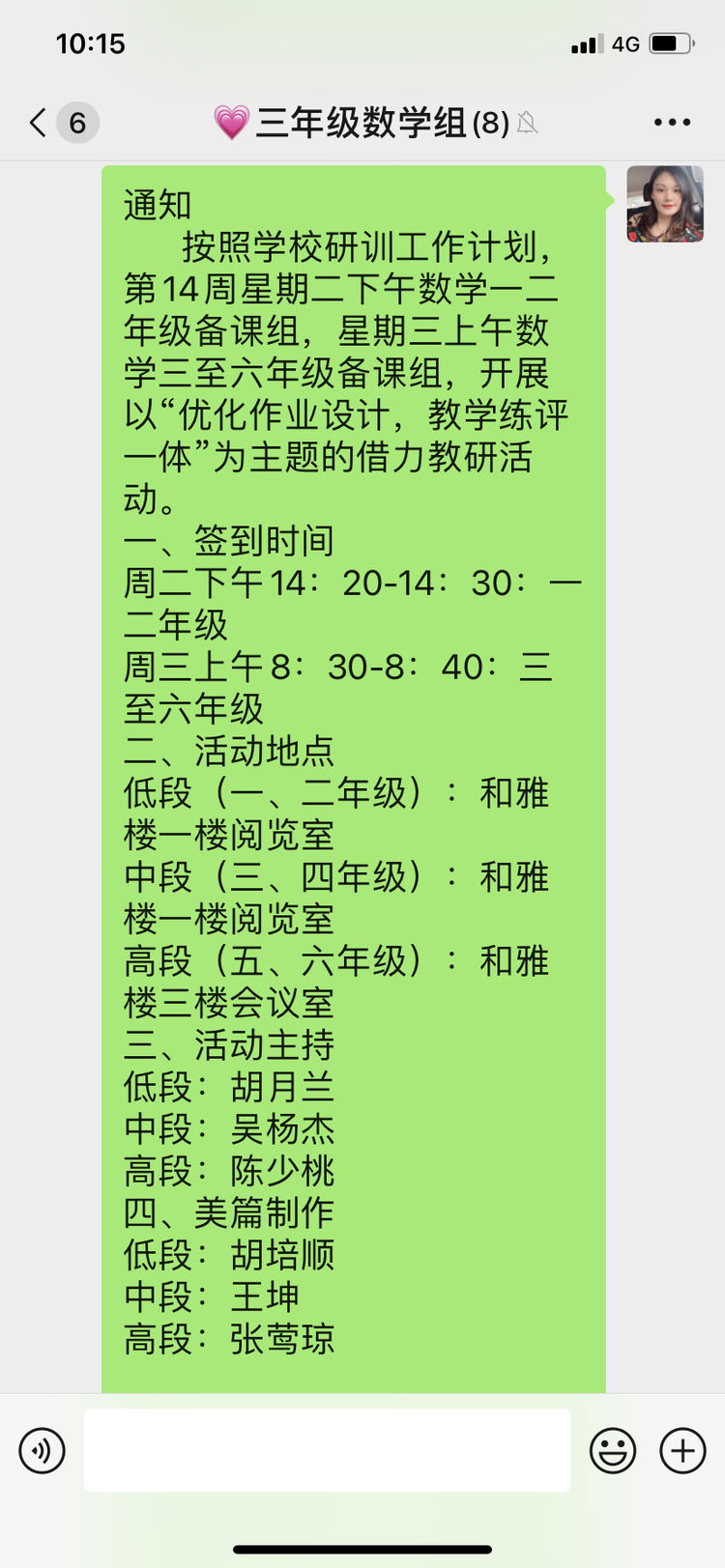Open the group chat overflow menu
Viewport: 725px width, 1568px height.
click(672, 123)
